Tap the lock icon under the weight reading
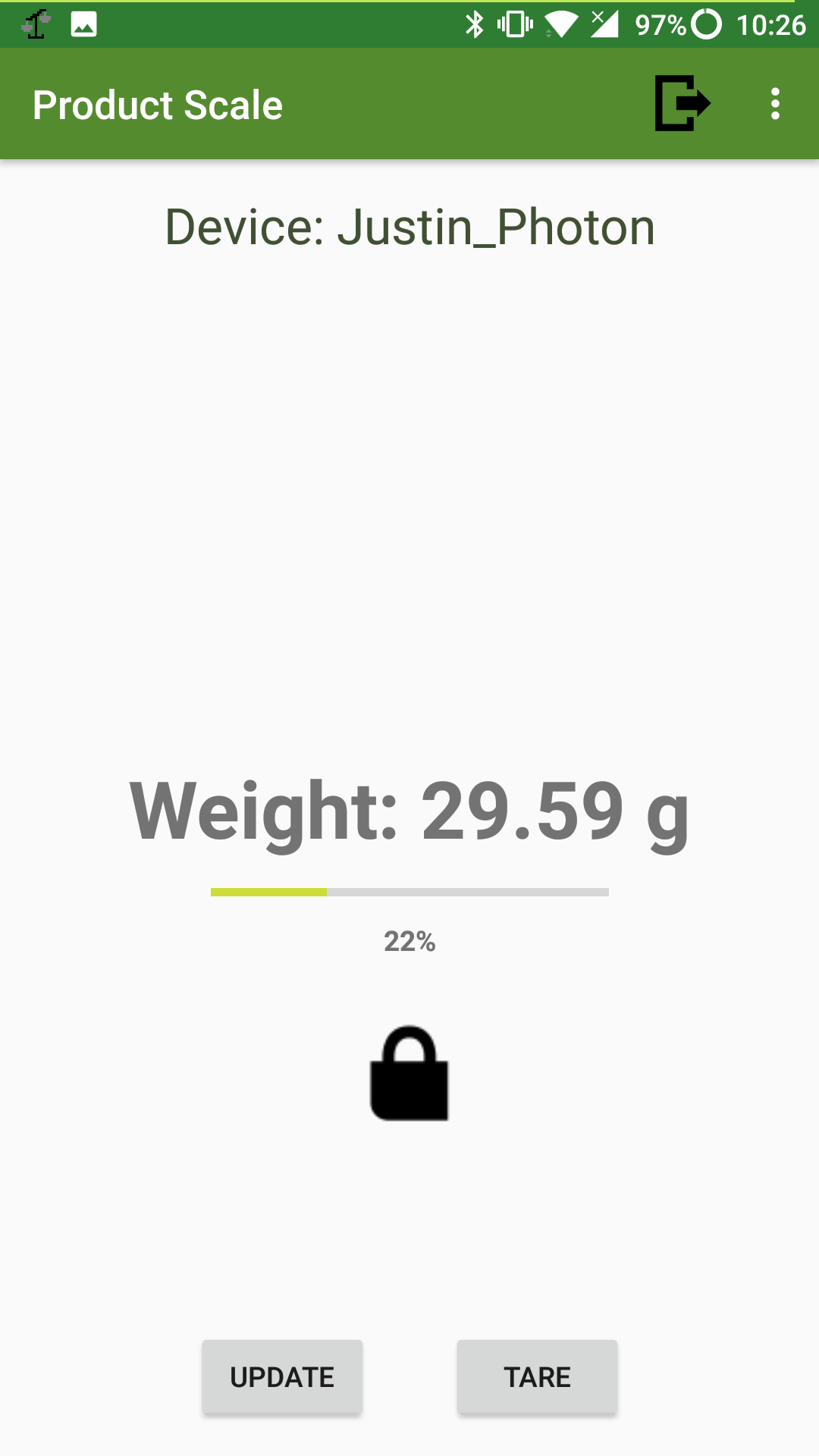The height and width of the screenshot is (1456, 819). pos(409,1074)
